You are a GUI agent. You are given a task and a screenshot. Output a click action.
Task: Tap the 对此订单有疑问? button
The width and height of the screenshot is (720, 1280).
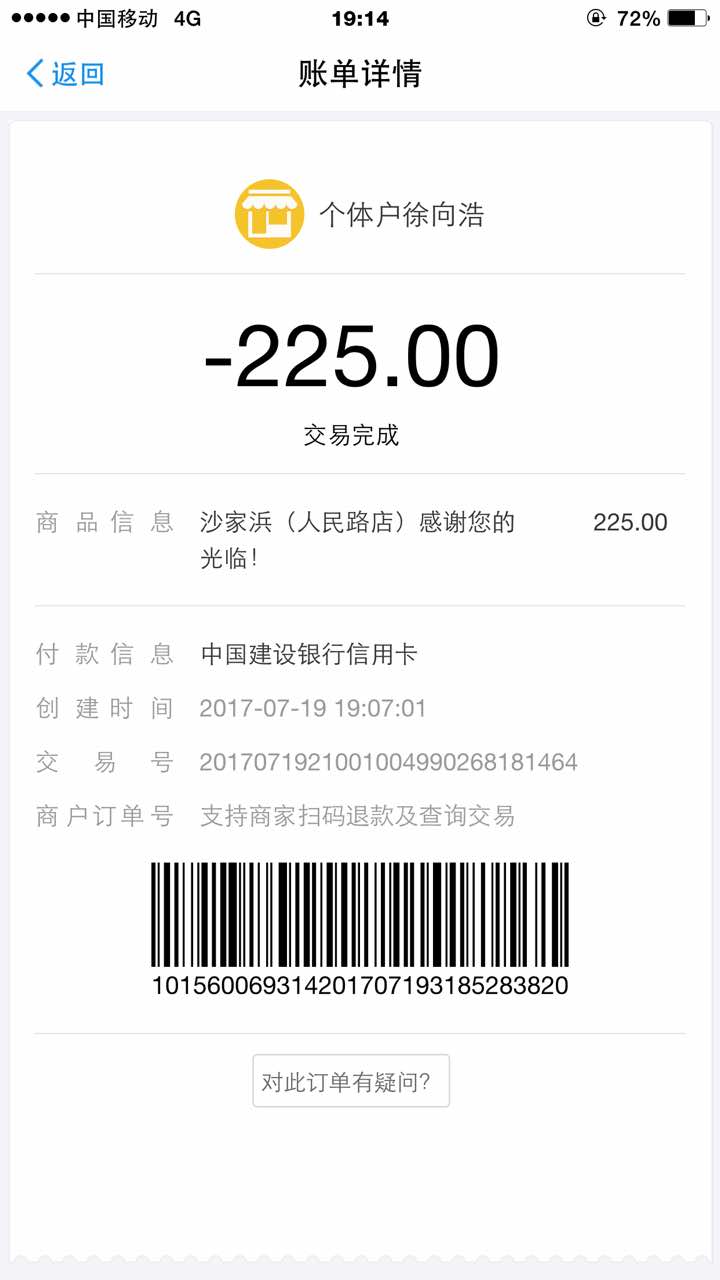[351, 1081]
